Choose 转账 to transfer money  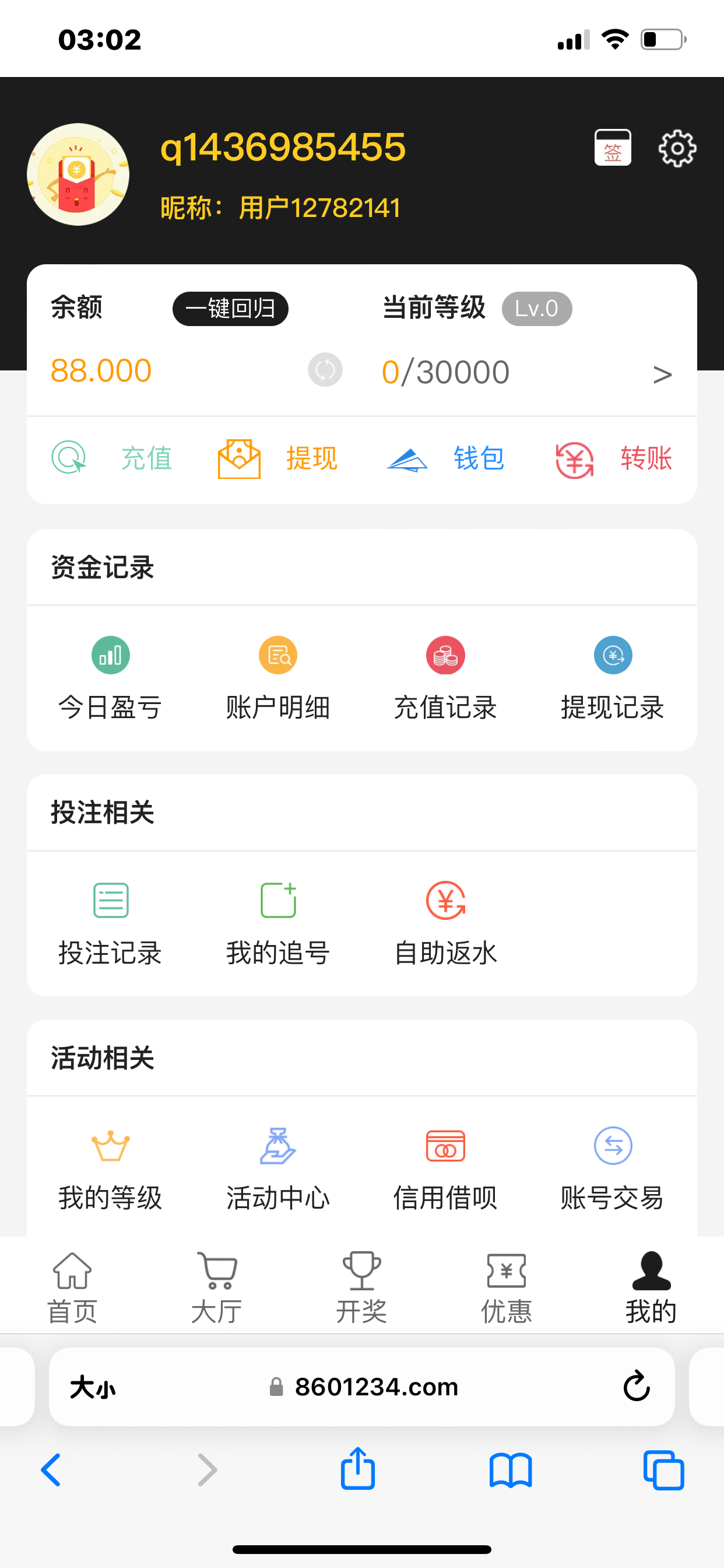(613, 459)
